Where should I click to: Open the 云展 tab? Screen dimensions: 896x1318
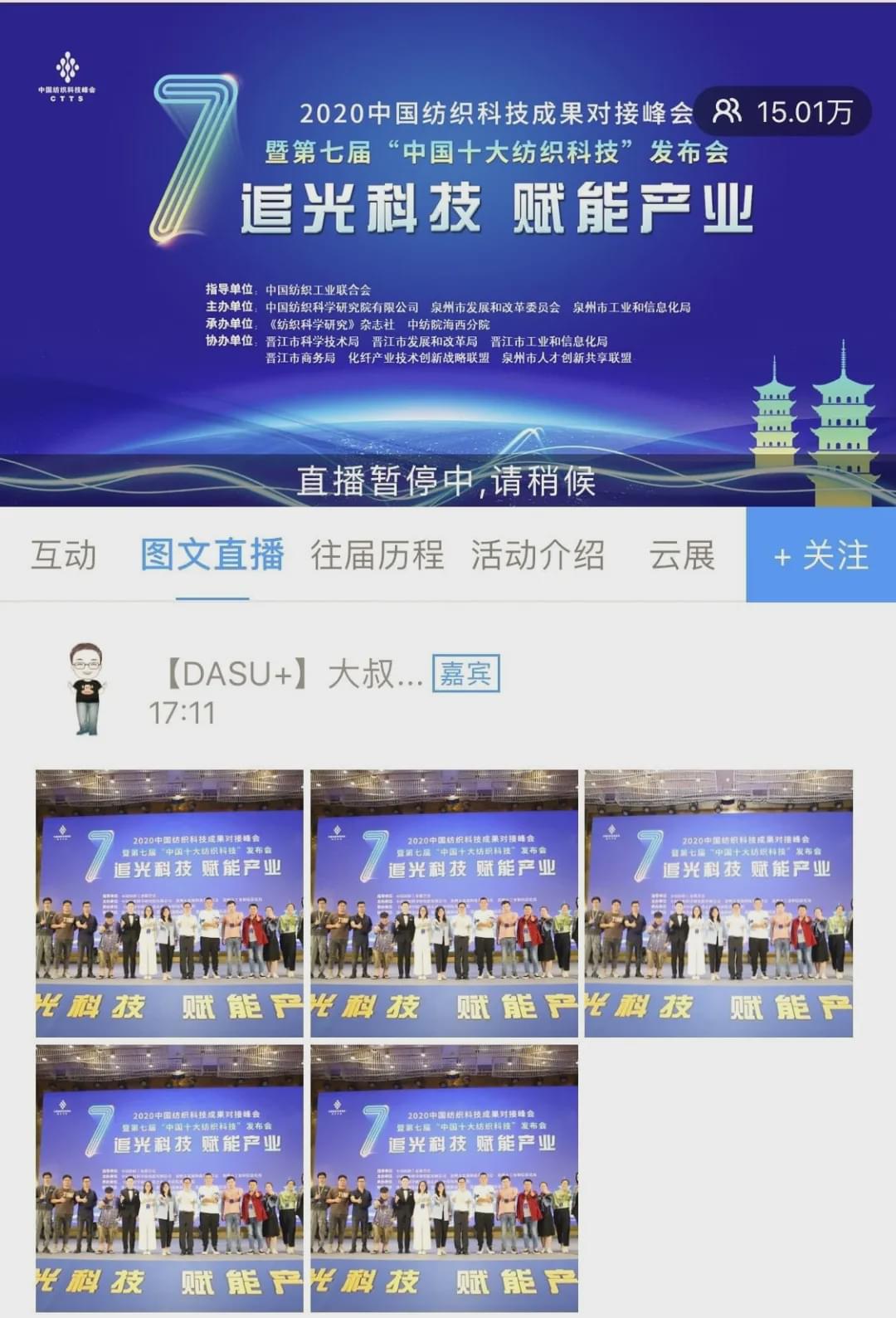click(682, 554)
